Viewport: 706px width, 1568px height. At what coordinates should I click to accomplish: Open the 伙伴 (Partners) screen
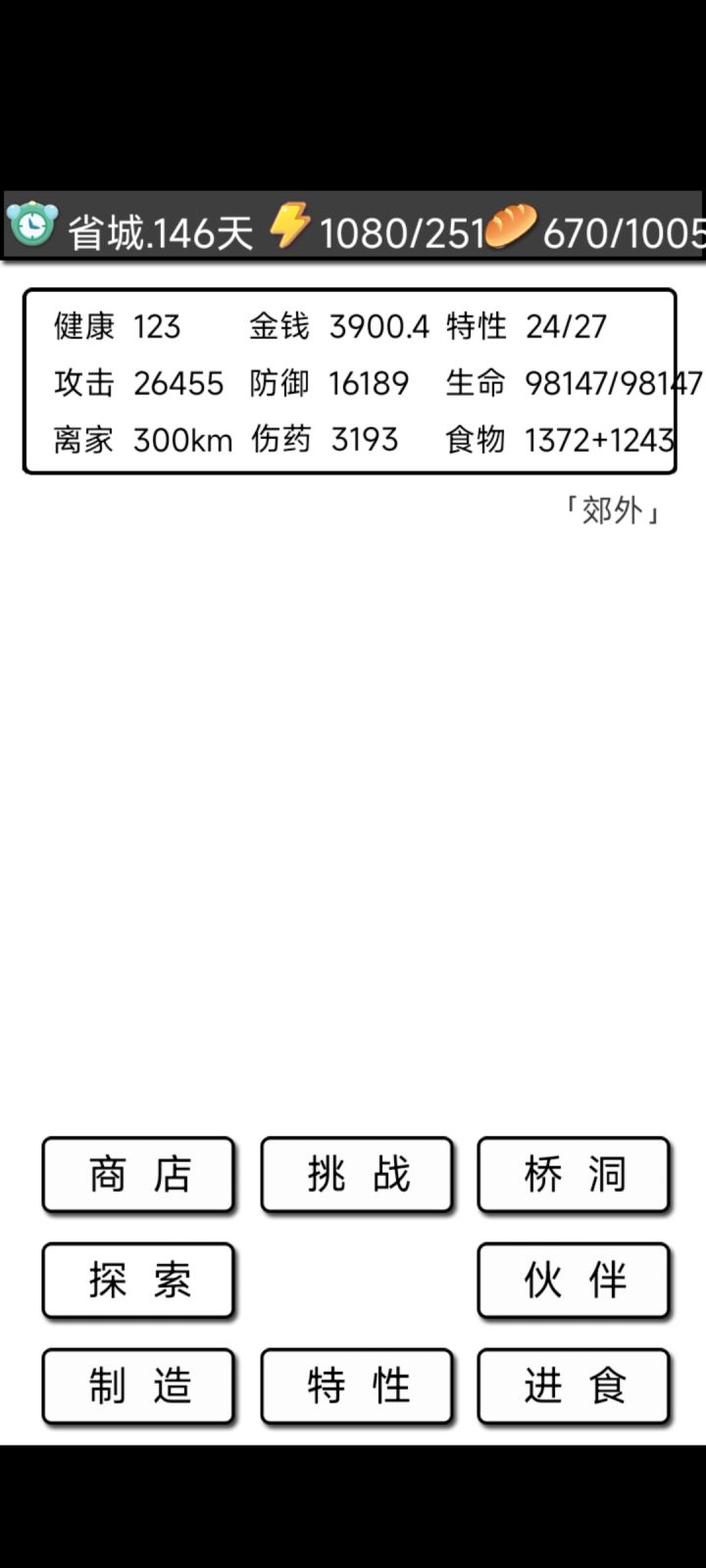point(574,1281)
